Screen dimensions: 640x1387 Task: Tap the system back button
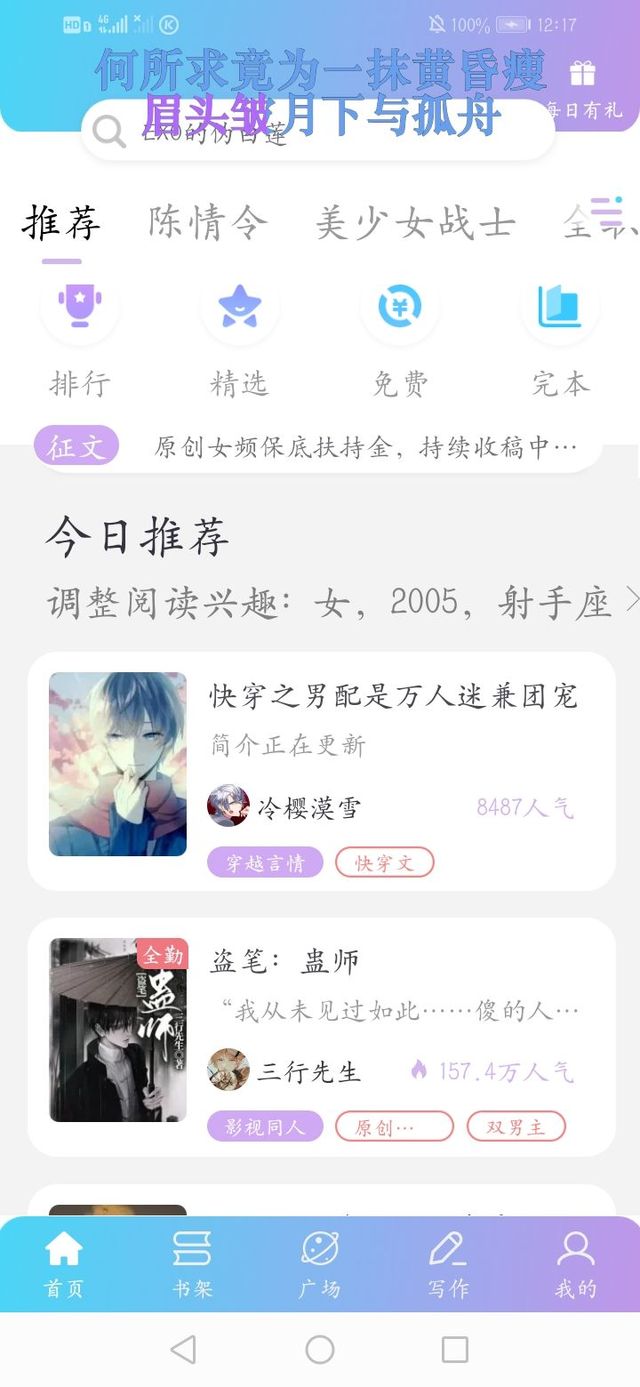tap(183, 1350)
